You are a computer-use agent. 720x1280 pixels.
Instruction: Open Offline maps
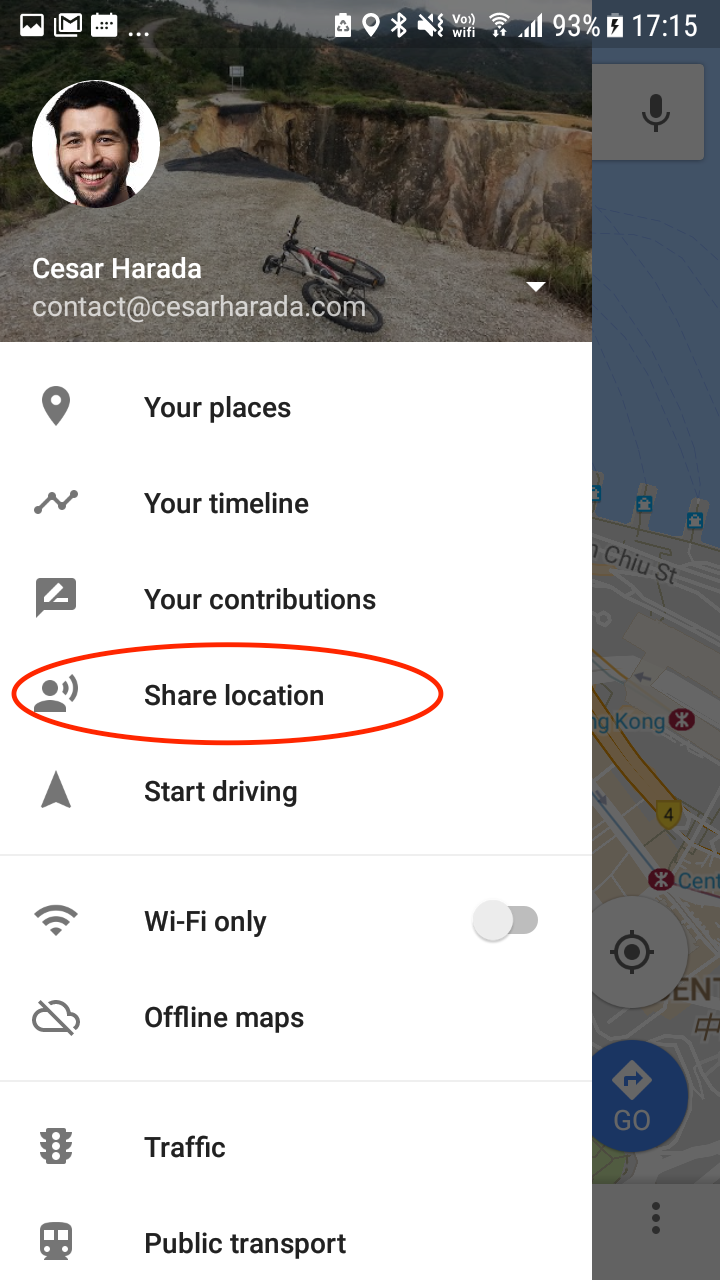[x=224, y=1018]
